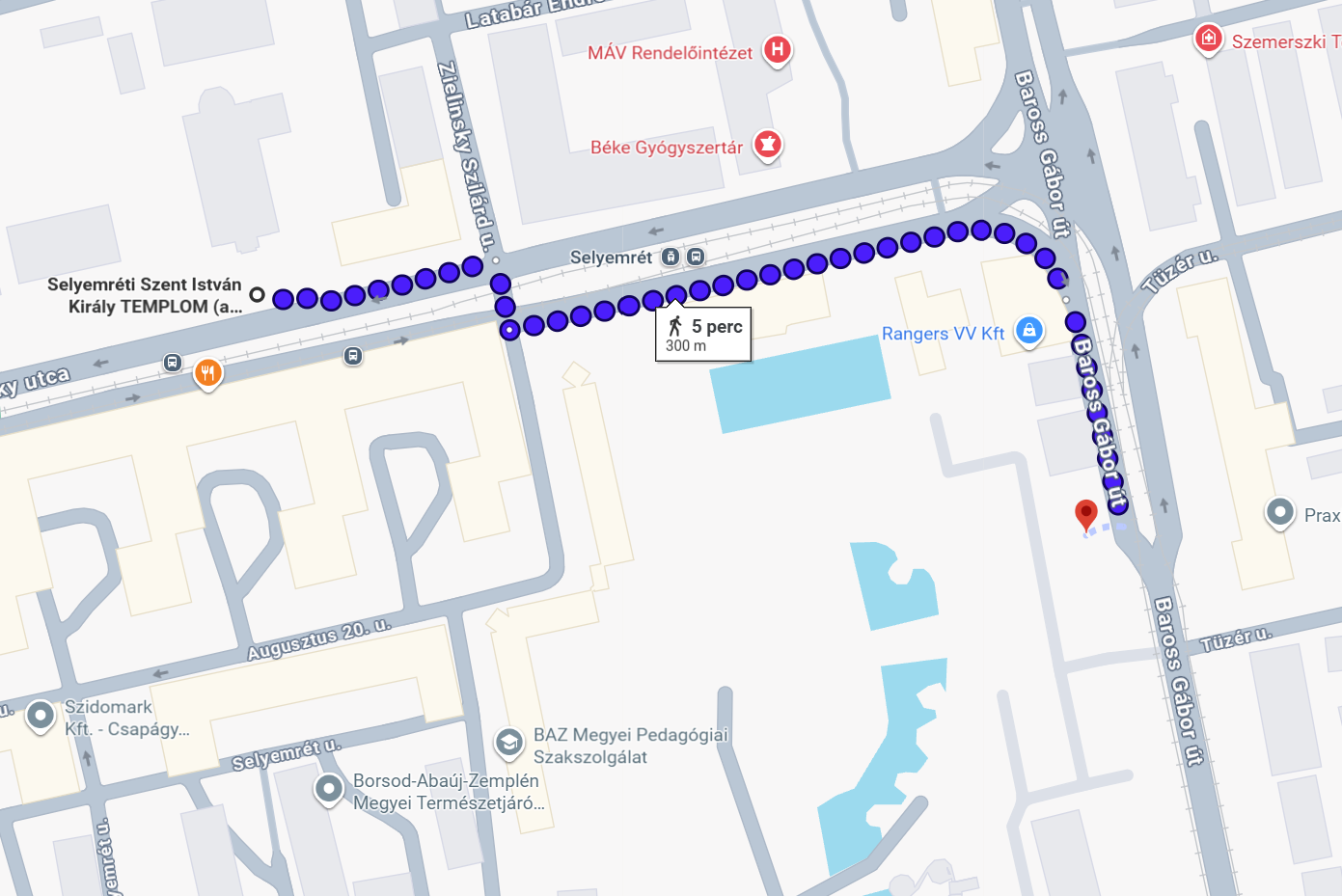Open the 5 perc walking route label

pyautogui.click(x=703, y=335)
